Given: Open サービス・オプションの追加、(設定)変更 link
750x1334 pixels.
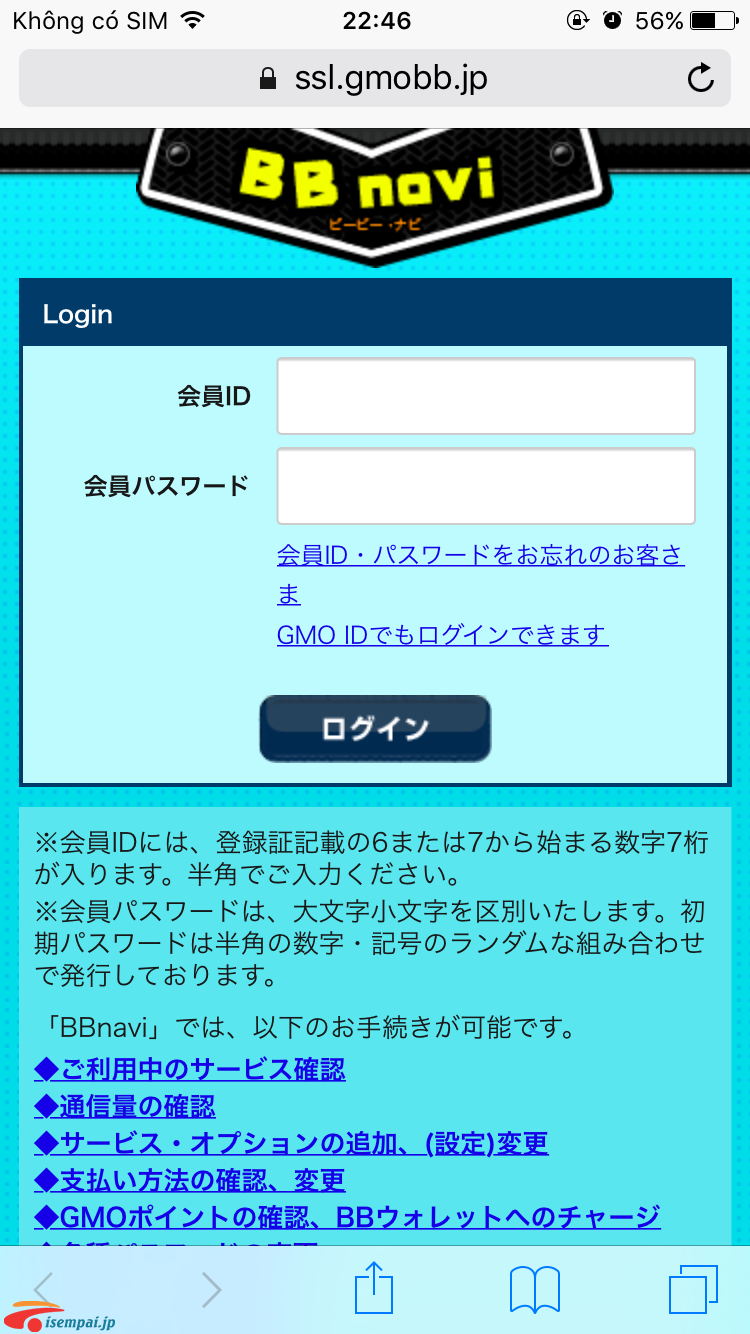Looking at the screenshot, I should click(291, 1143).
